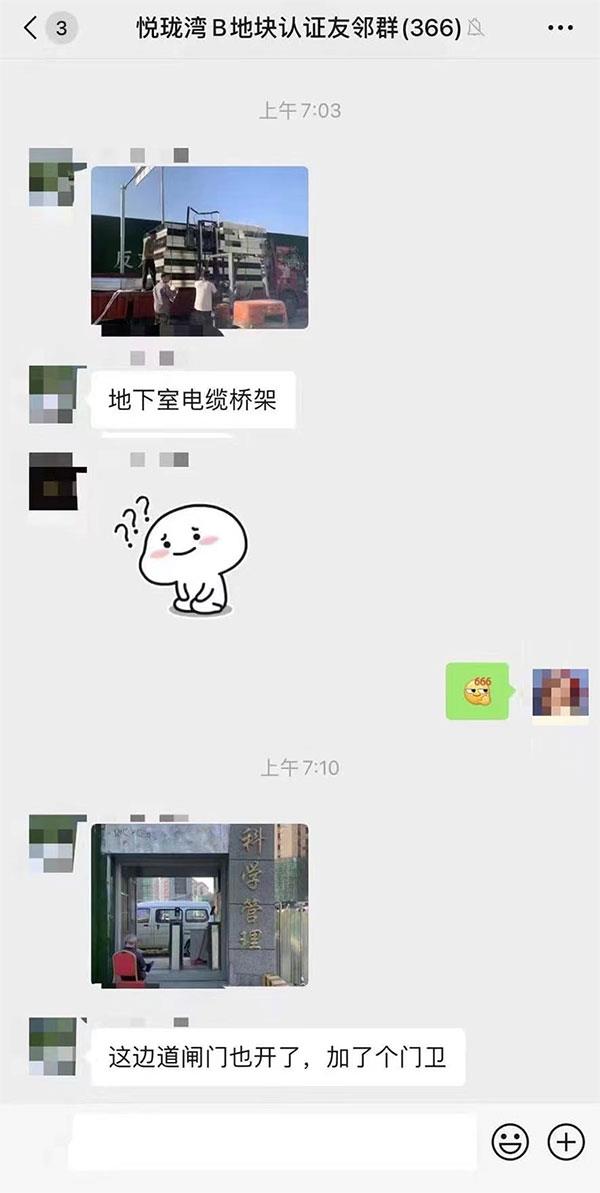
Task: Tap the question-mark cartoon sticker
Action: tap(182, 553)
